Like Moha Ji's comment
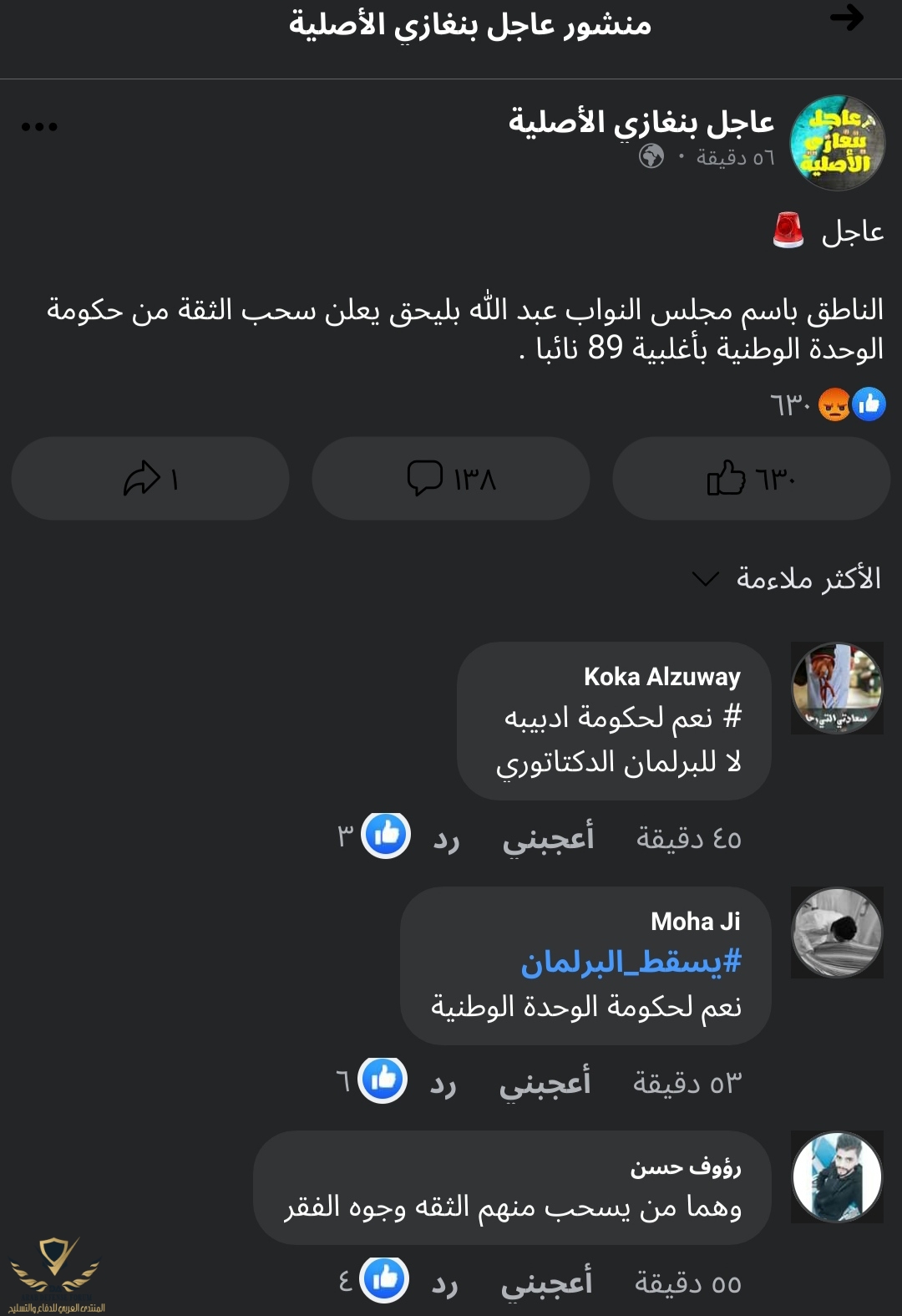The width and height of the screenshot is (902, 1316). (x=545, y=1083)
